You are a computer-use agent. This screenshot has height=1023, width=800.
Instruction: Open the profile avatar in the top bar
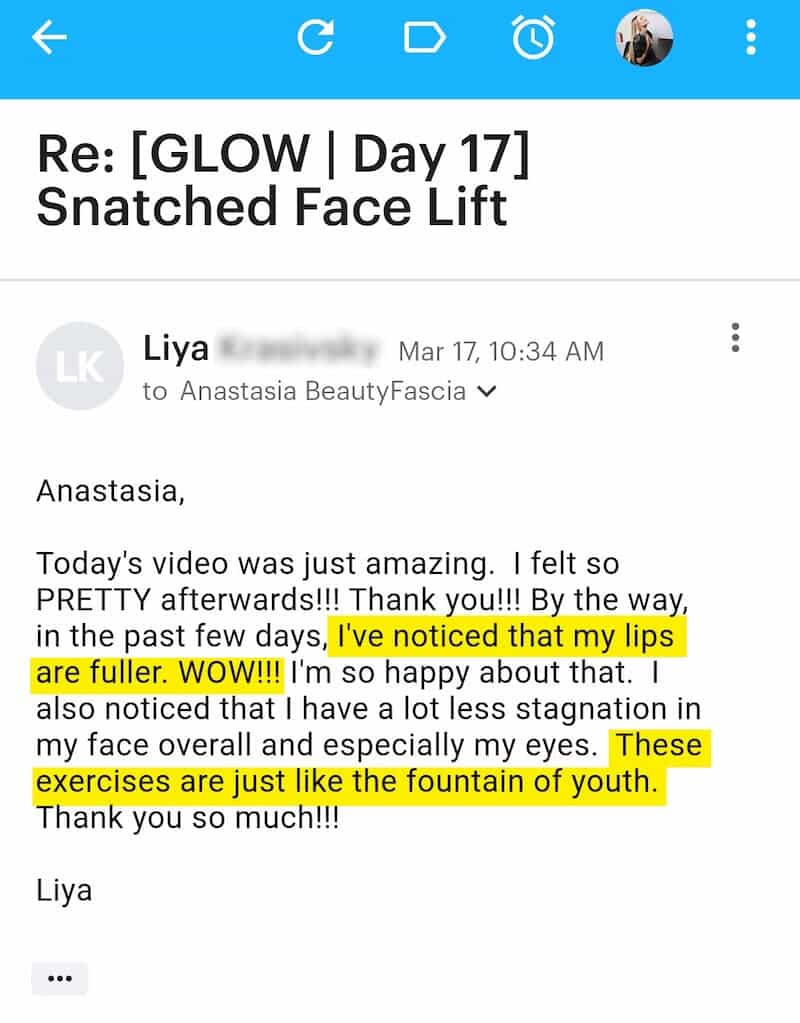coord(643,38)
